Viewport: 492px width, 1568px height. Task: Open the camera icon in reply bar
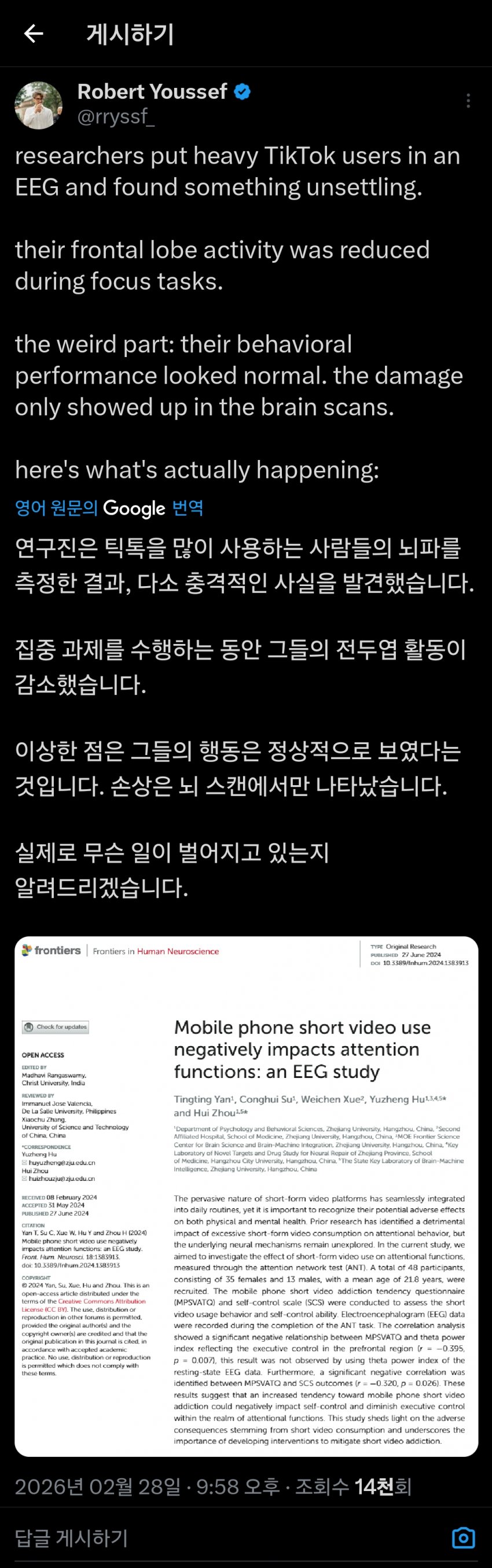(464, 1537)
